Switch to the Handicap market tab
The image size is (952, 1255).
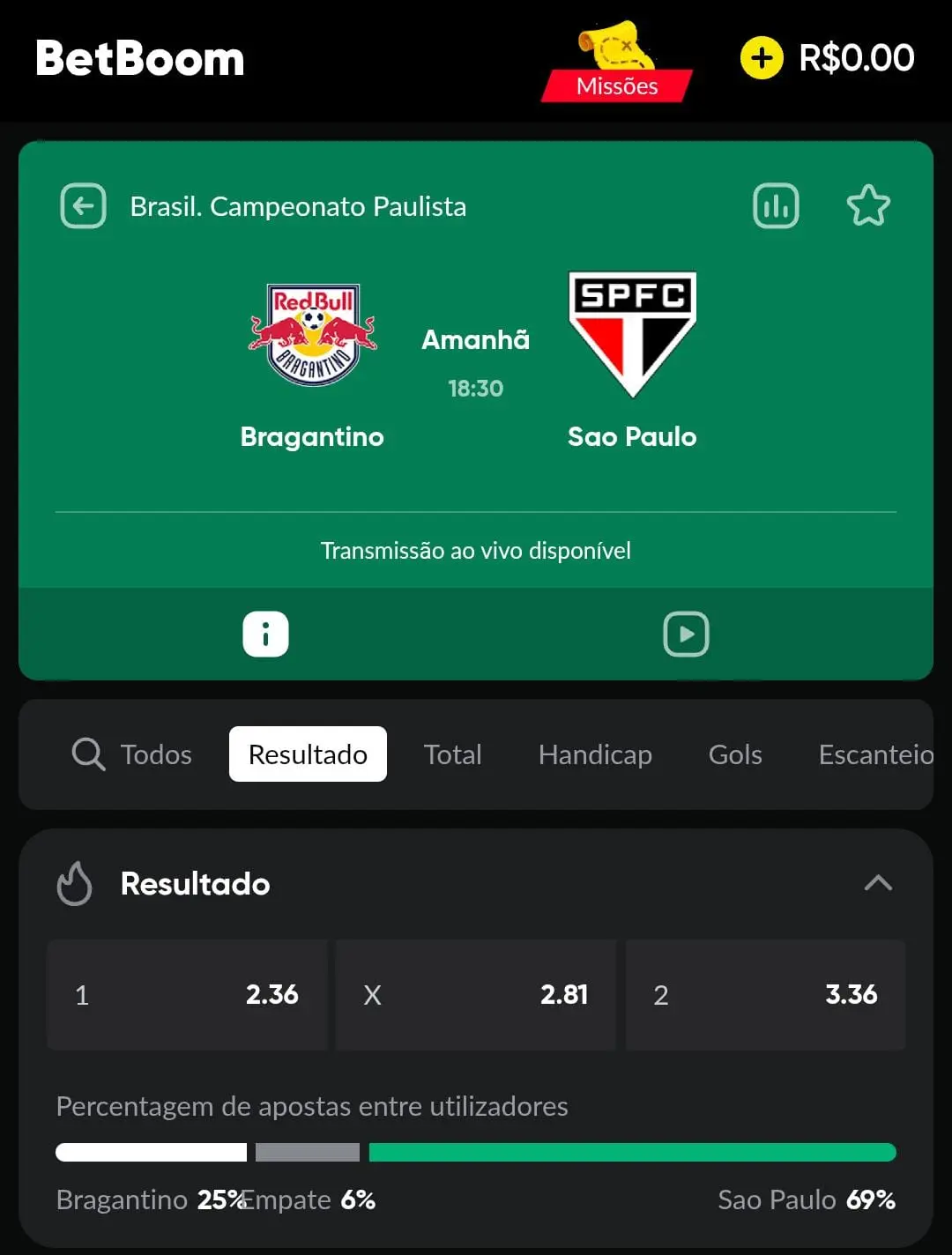594,754
